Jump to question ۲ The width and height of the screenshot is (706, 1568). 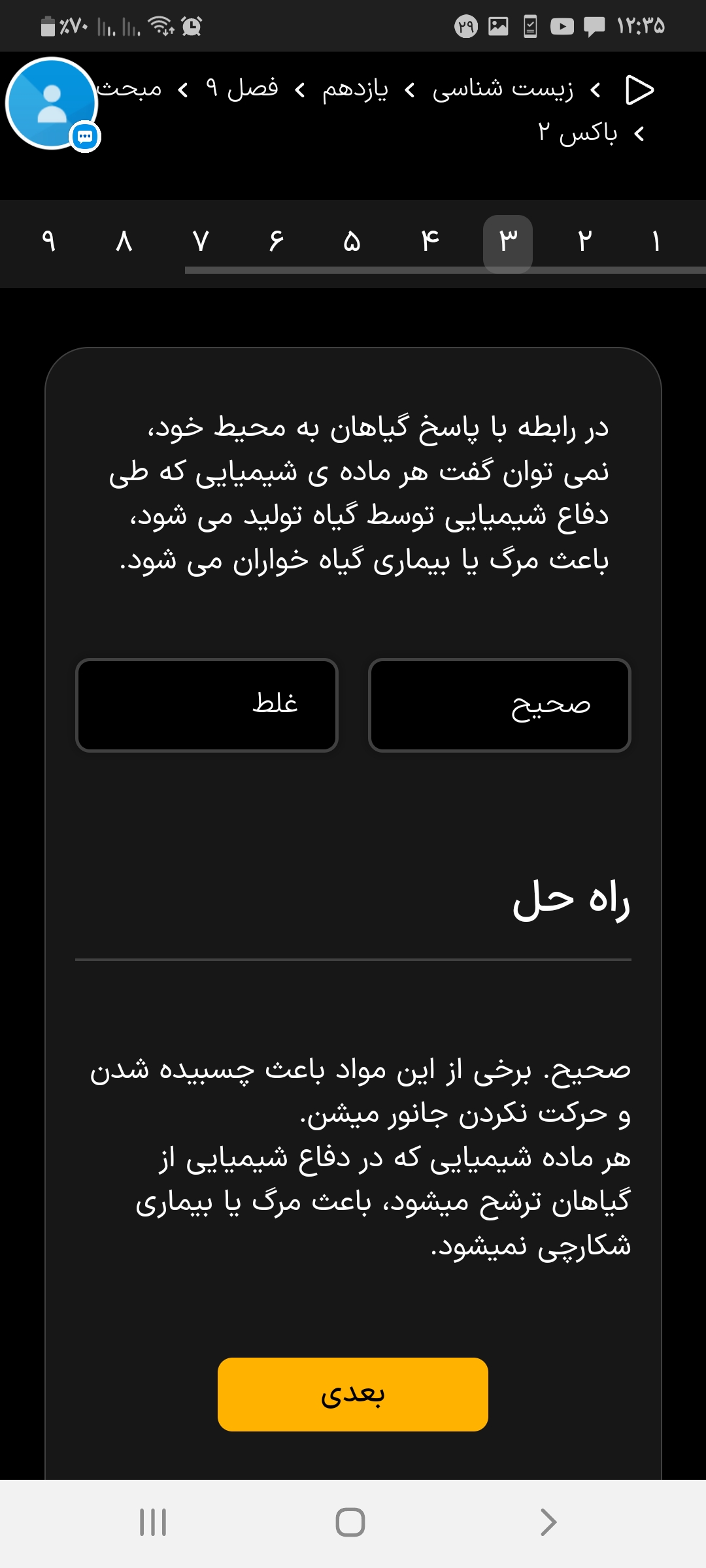click(584, 242)
